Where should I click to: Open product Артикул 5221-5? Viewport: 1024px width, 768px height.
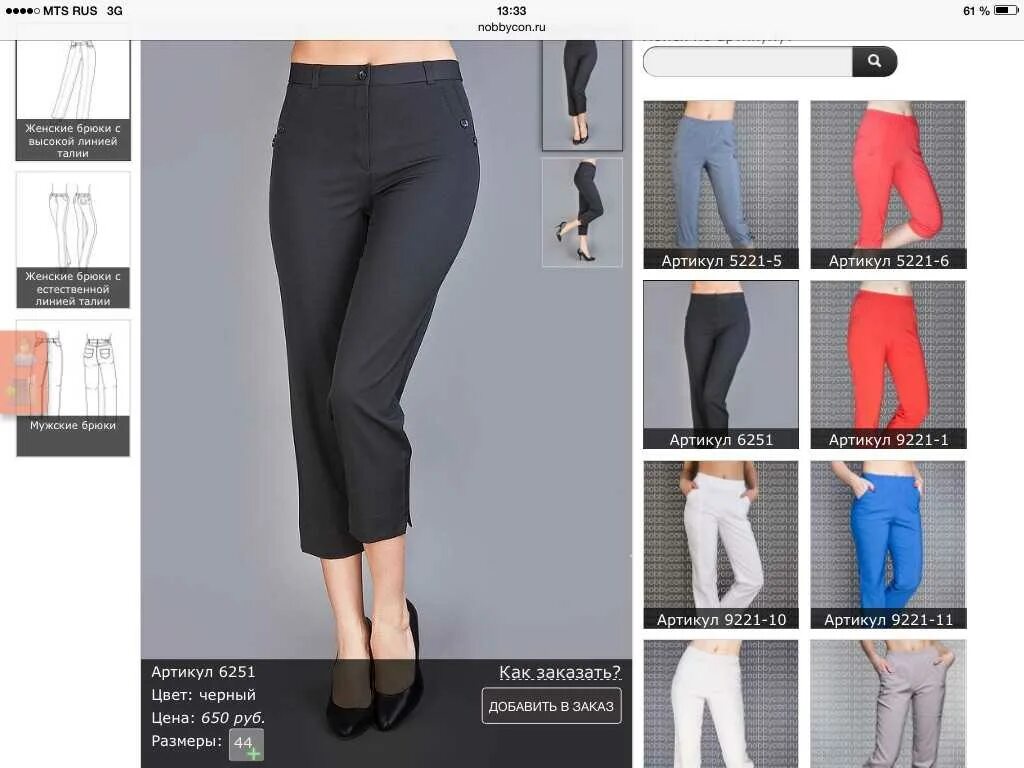point(721,185)
